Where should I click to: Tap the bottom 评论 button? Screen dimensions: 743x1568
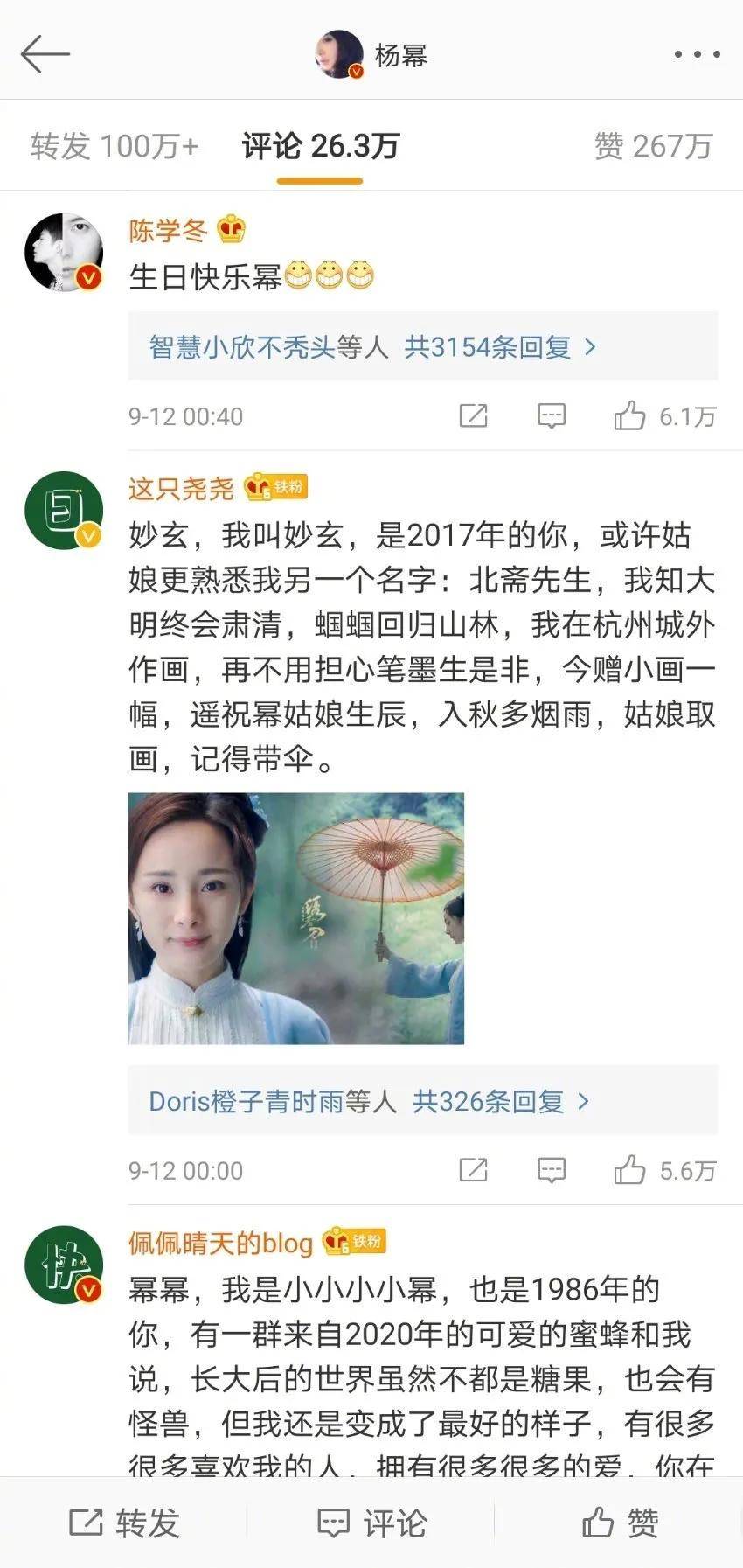tap(371, 1523)
